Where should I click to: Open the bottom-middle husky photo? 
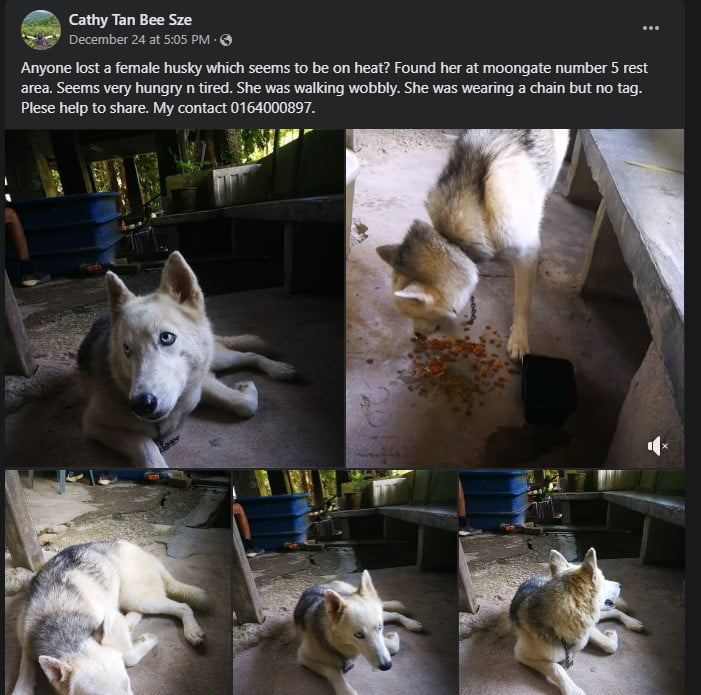(344, 582)
